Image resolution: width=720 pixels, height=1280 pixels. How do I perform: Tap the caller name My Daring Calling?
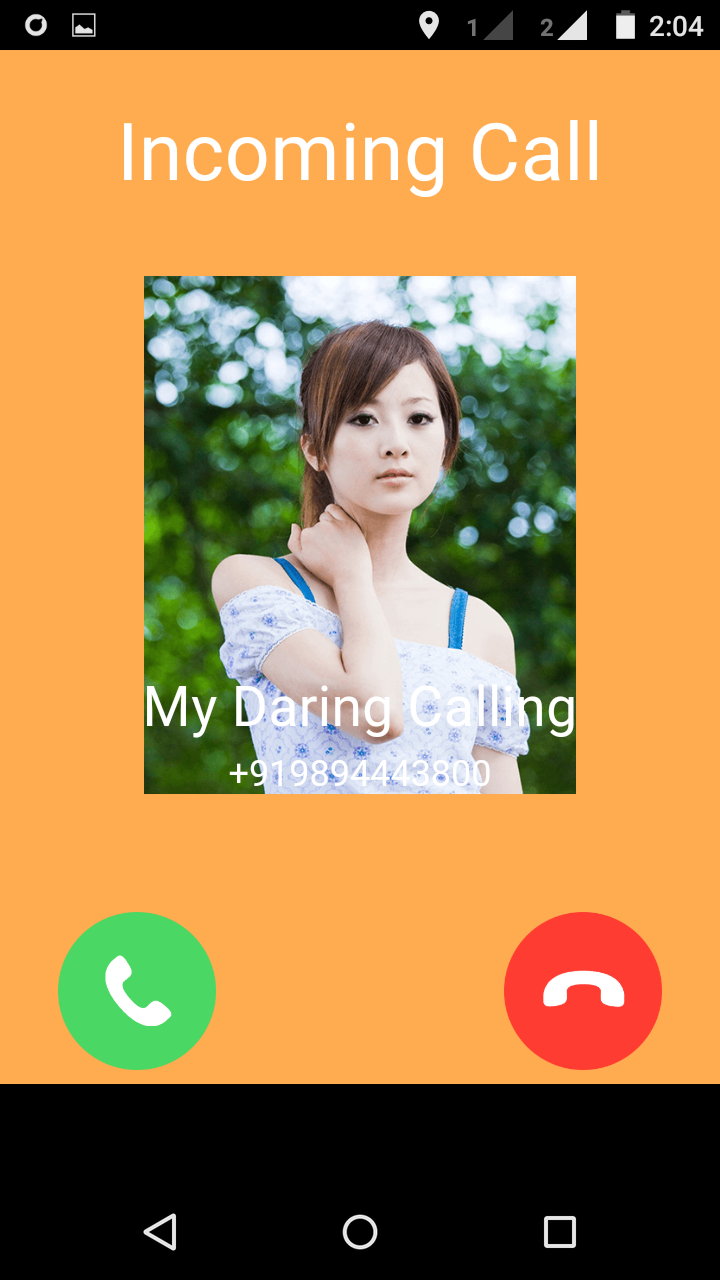click(360, 707)
